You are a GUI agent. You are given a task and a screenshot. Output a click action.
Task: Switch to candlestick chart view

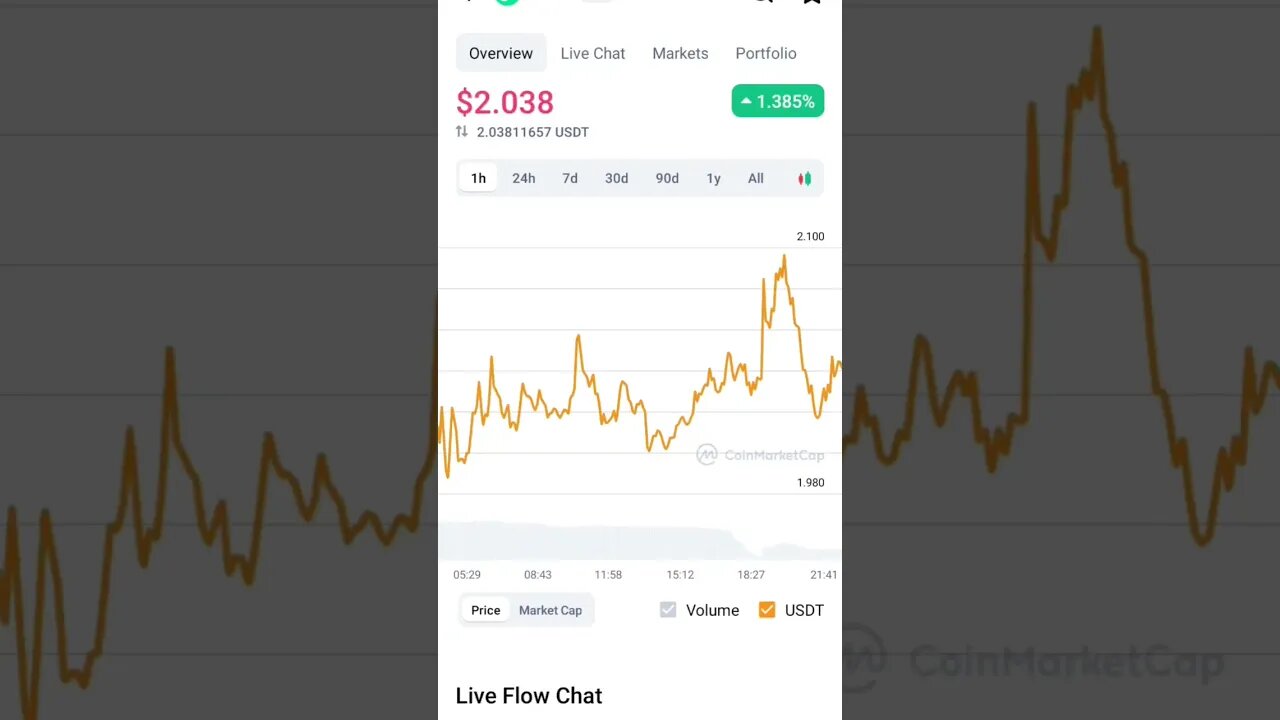click(804, 179)
